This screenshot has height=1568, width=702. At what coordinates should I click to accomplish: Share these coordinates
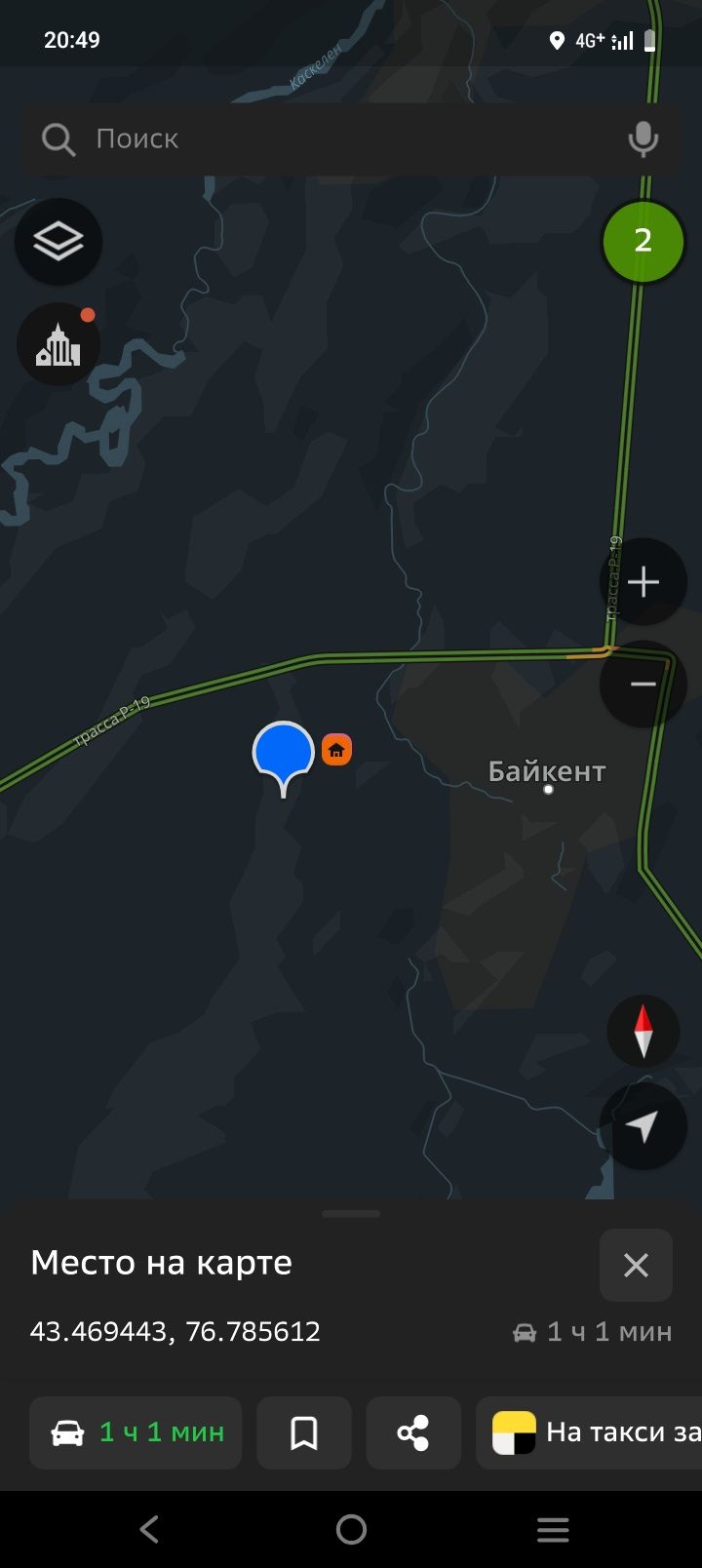pyautogui.click(x=413, y=1432)
